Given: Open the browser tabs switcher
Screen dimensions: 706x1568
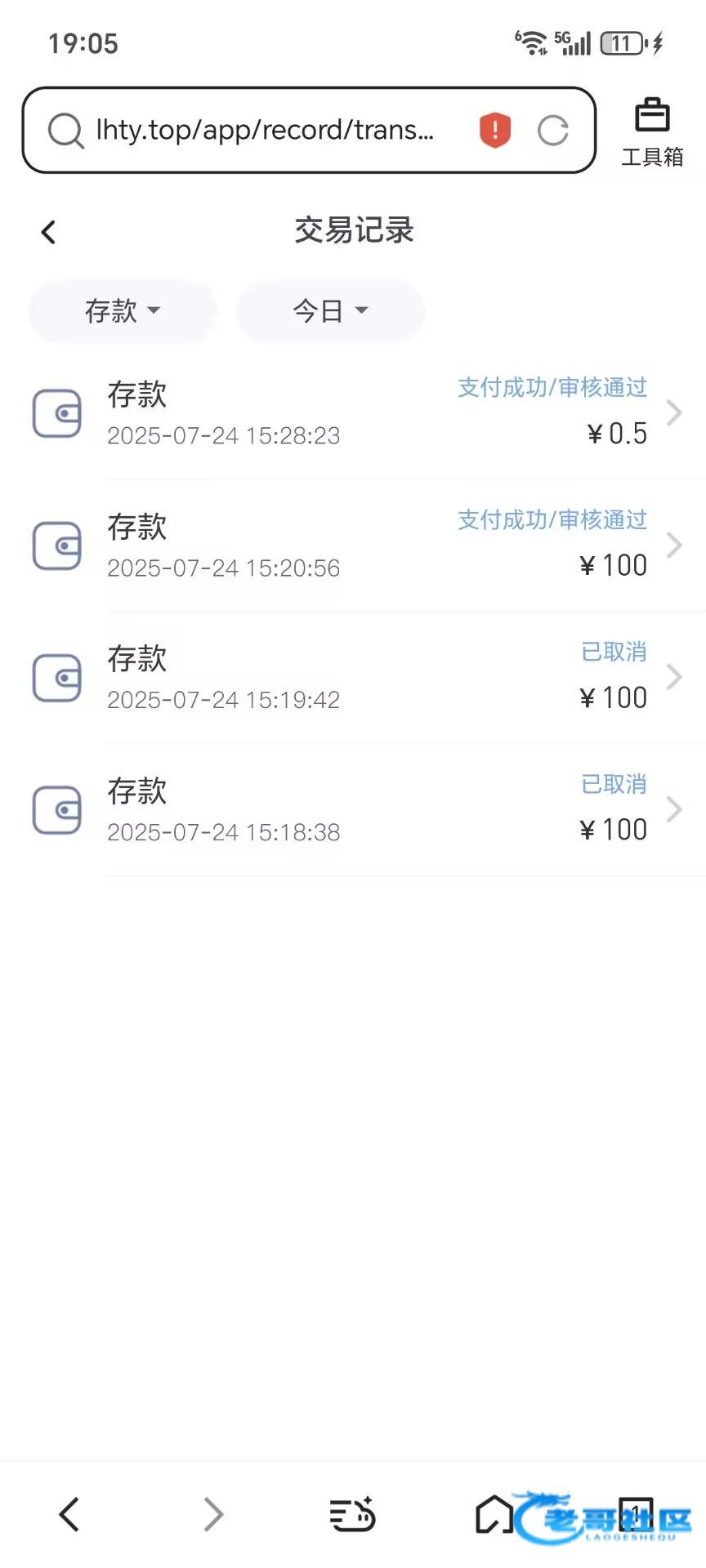Looking at the screenshot, I should pyautogui.click(x=636, y=1514).
